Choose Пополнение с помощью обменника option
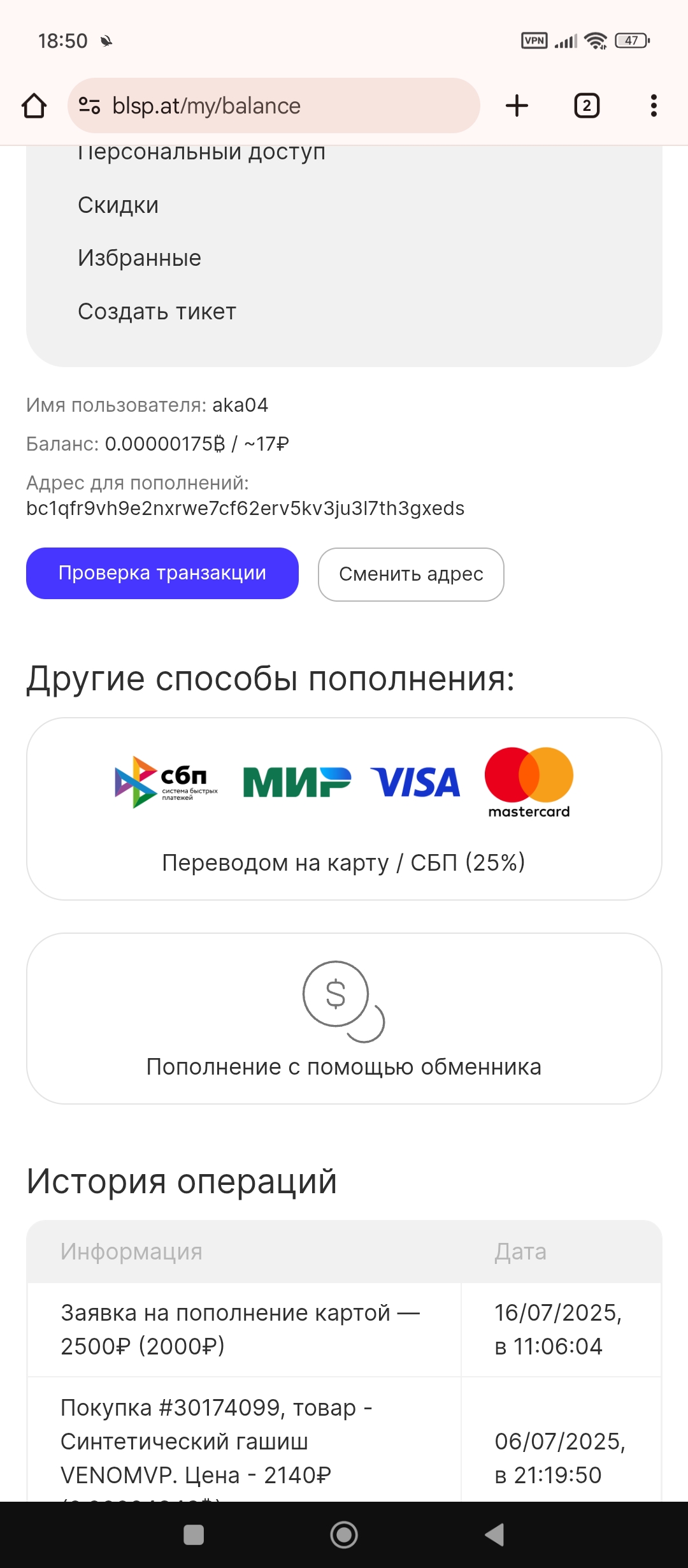This screenshot has height=1568, width=688. pos(344,1019)
